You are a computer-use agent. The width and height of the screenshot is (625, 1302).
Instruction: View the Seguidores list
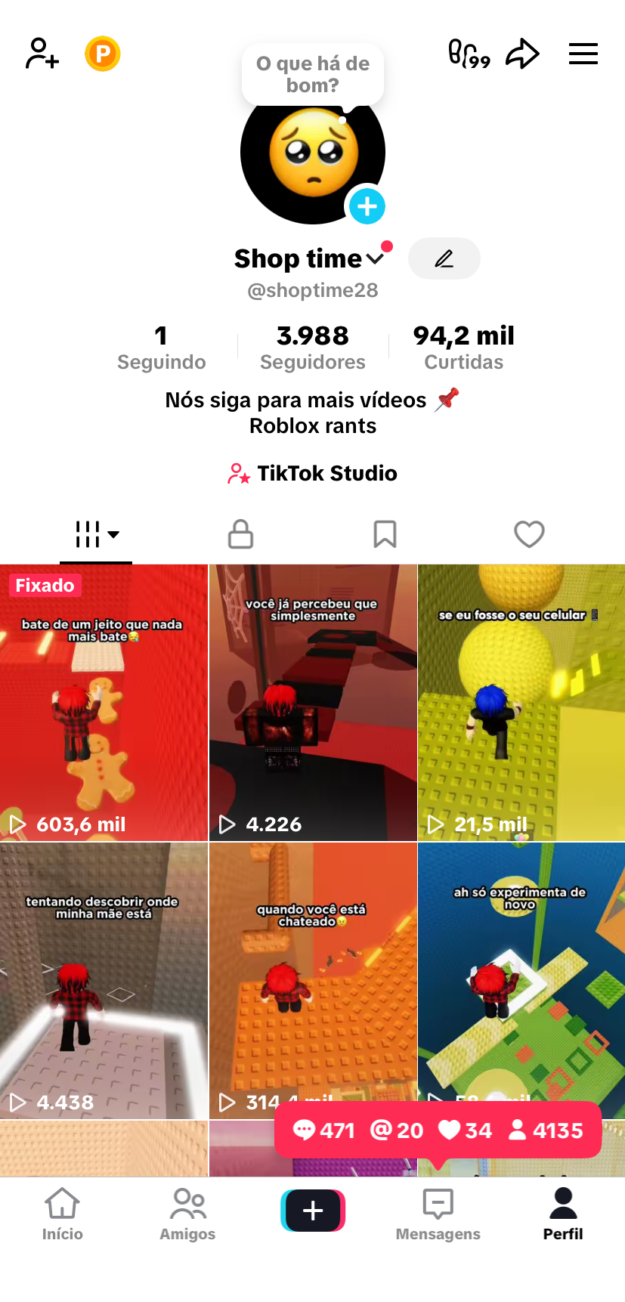[x=313, y=347]
